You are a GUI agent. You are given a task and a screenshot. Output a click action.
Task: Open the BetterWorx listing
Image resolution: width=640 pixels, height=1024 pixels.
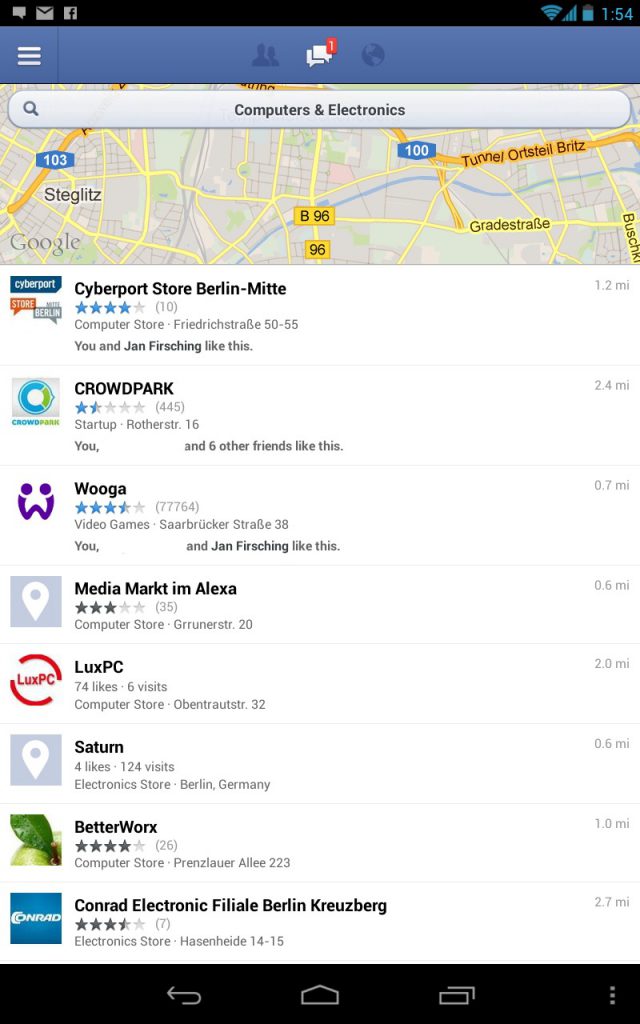point(320,843)
